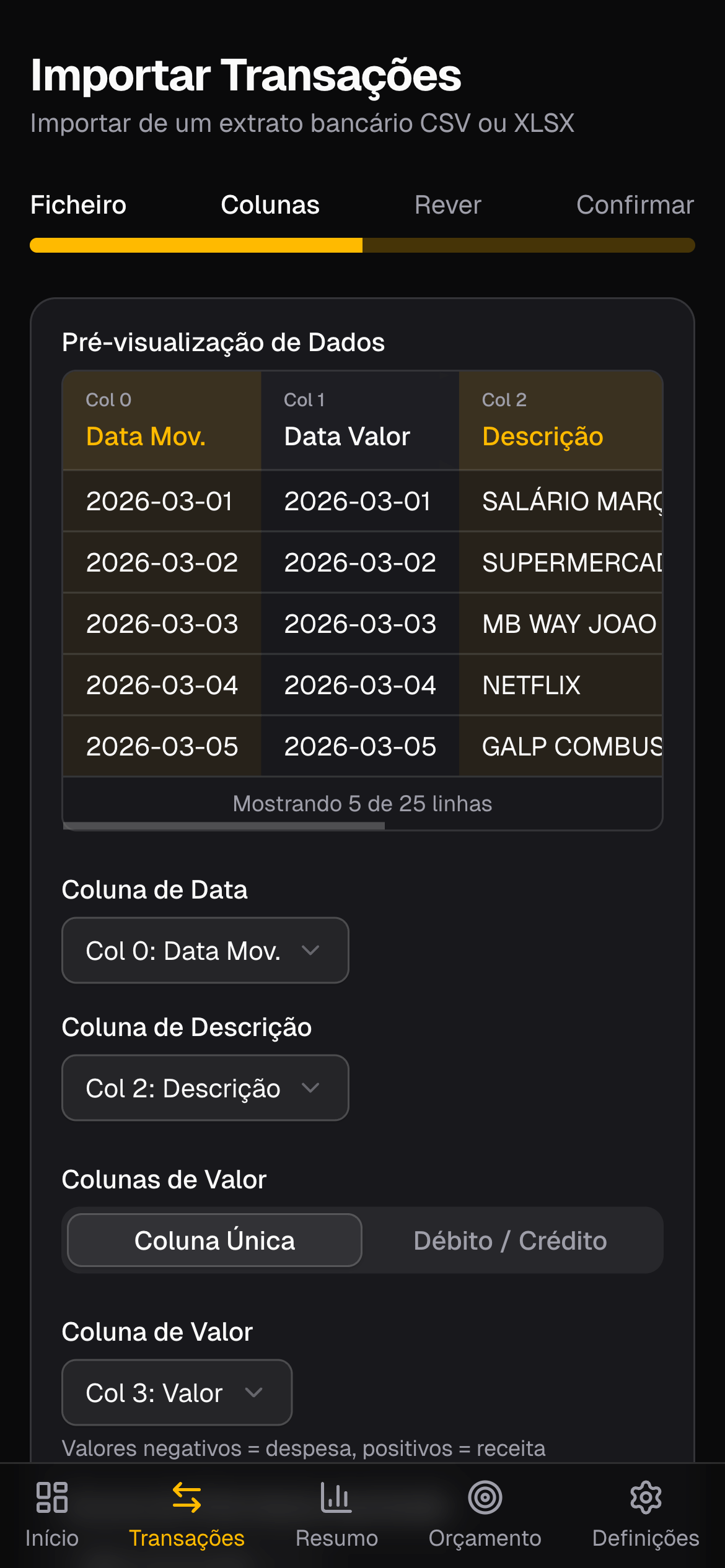Open the Col 0: Data Mov. dropdown

[204, 951]
